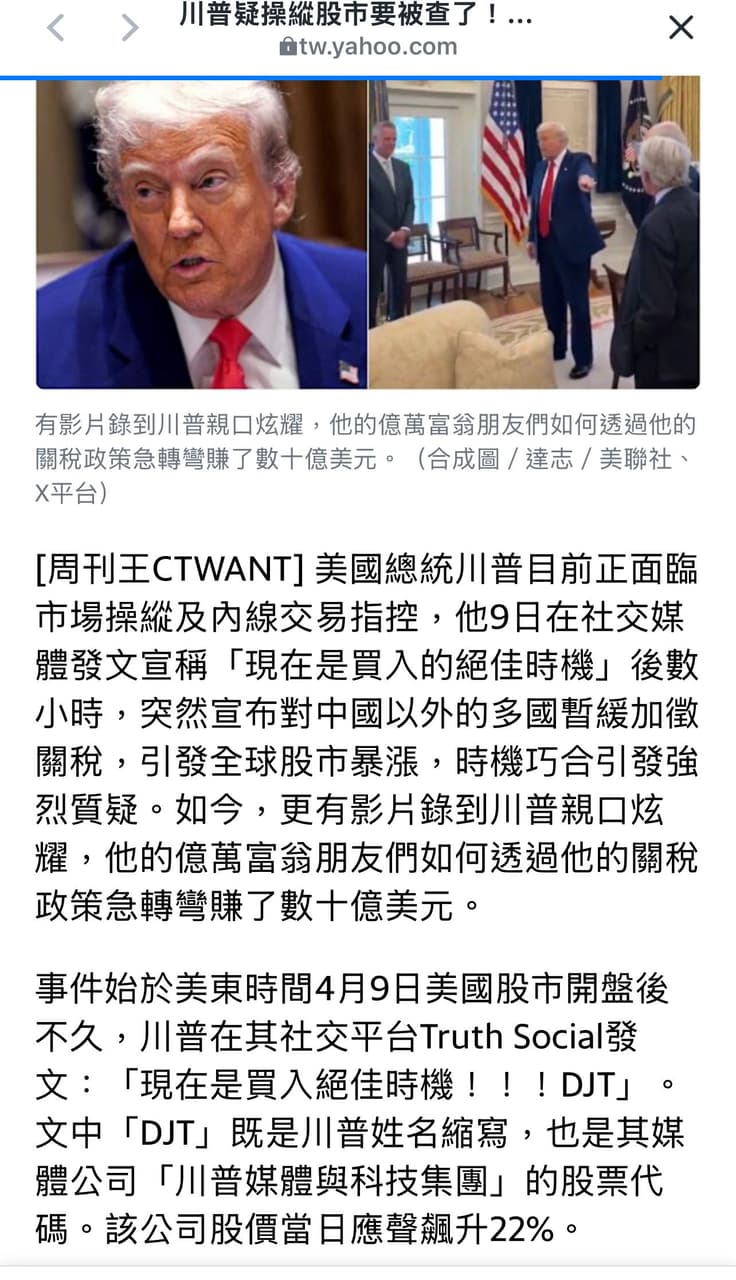
Task: Close the in-app browser
Action: click(x=681, y=28)
